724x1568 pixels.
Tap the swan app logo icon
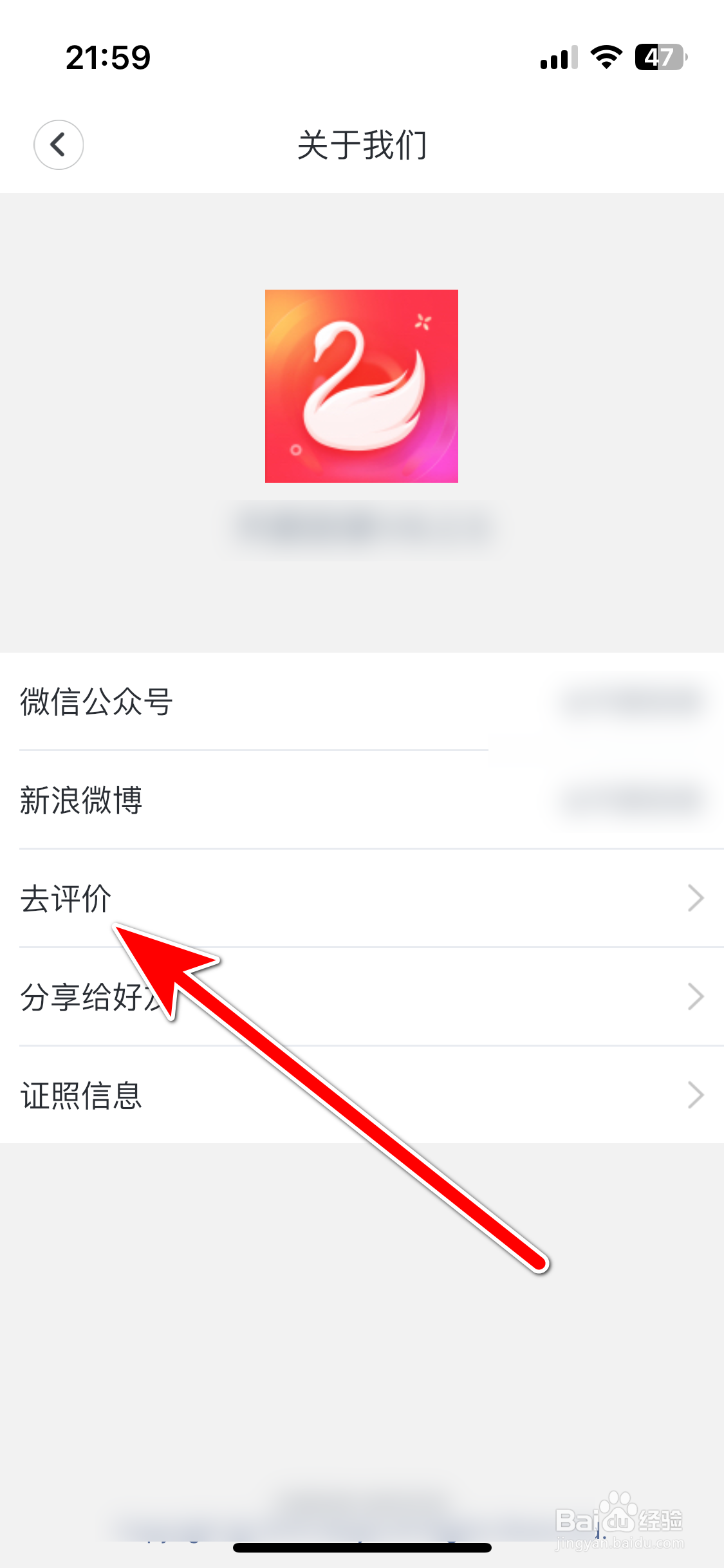(x=361, y=386)
